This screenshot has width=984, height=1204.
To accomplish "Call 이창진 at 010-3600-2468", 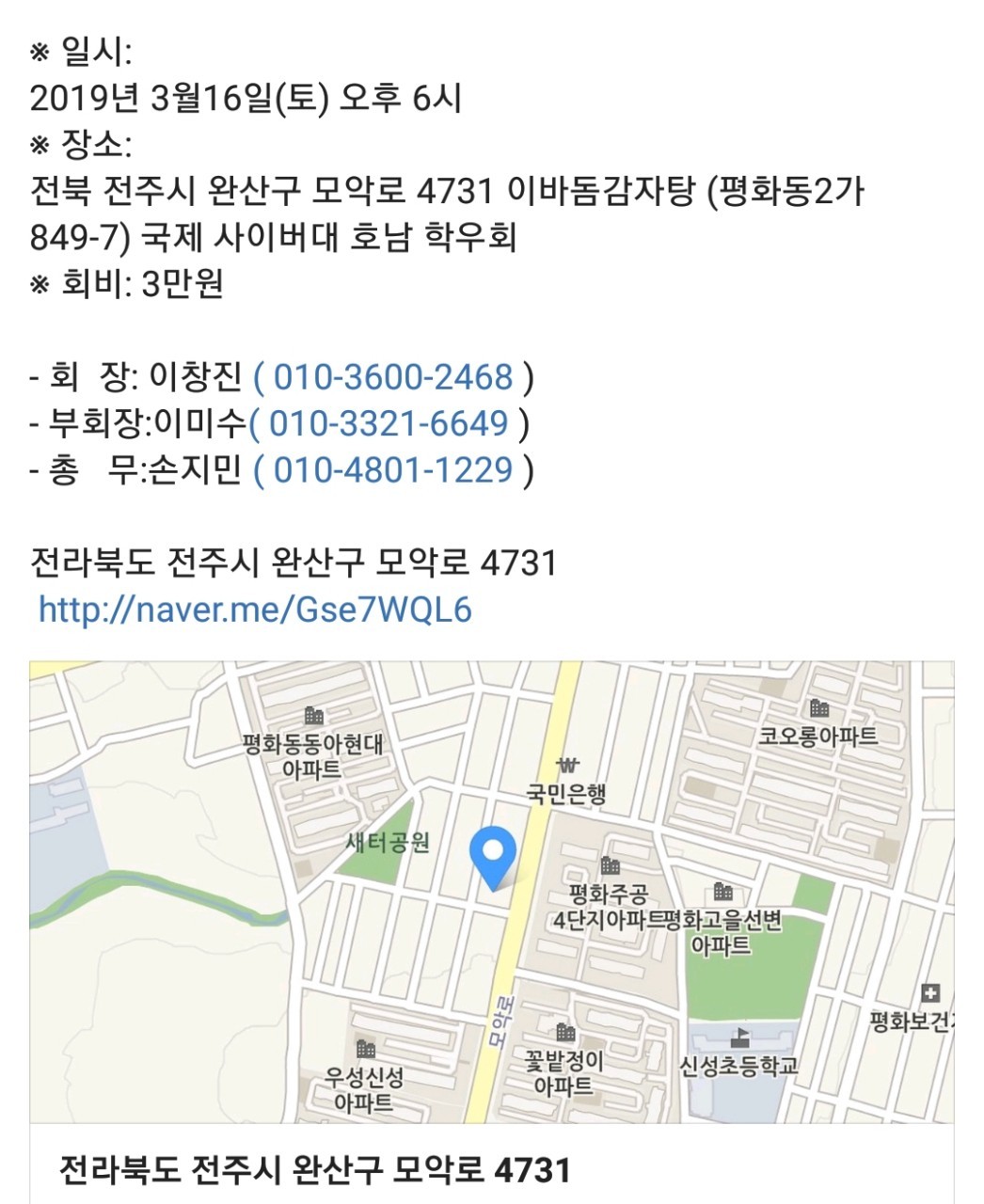I will pos(393,377).
